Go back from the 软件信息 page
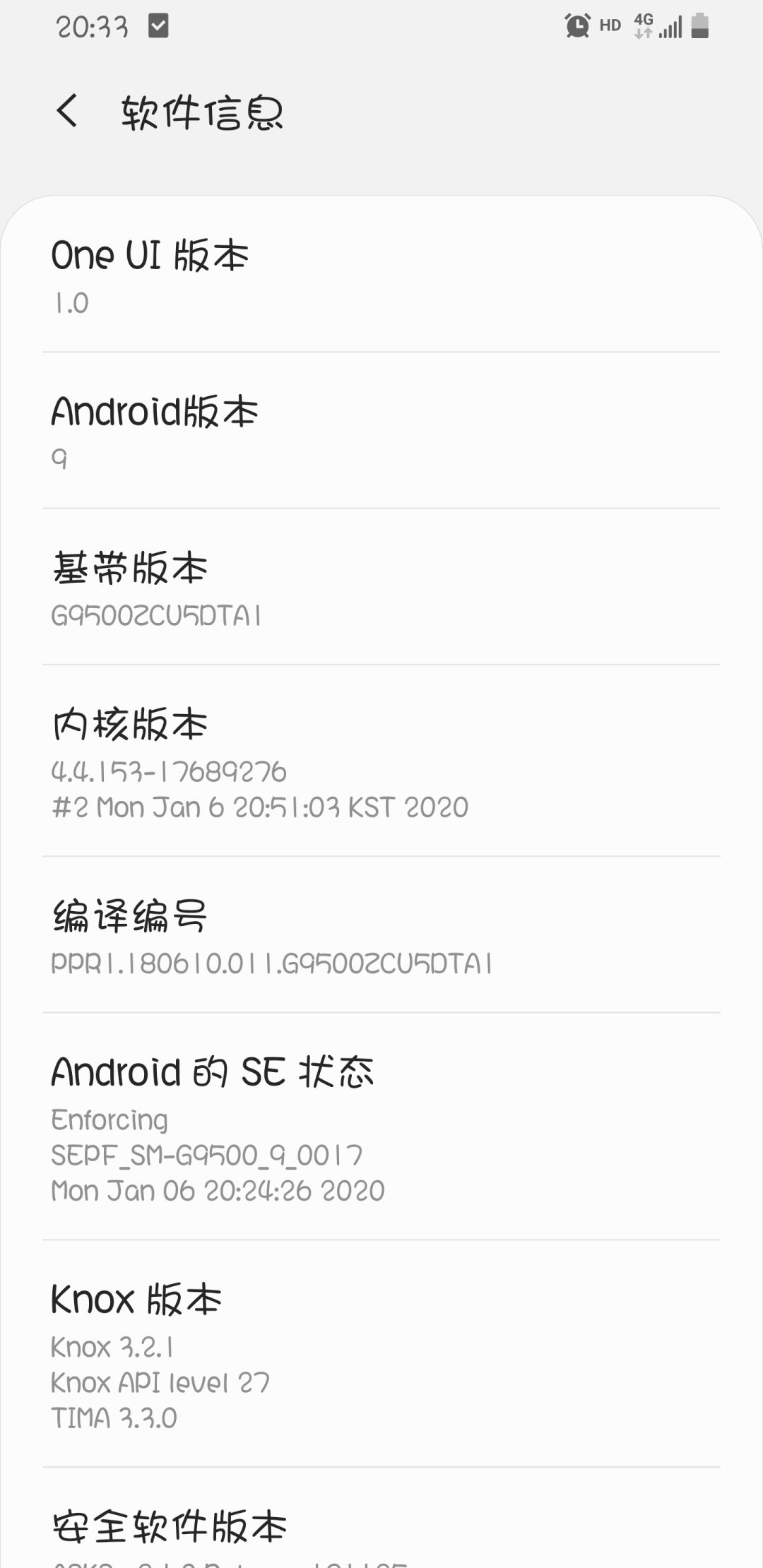763x1568 pixels. tap(67, 111)
